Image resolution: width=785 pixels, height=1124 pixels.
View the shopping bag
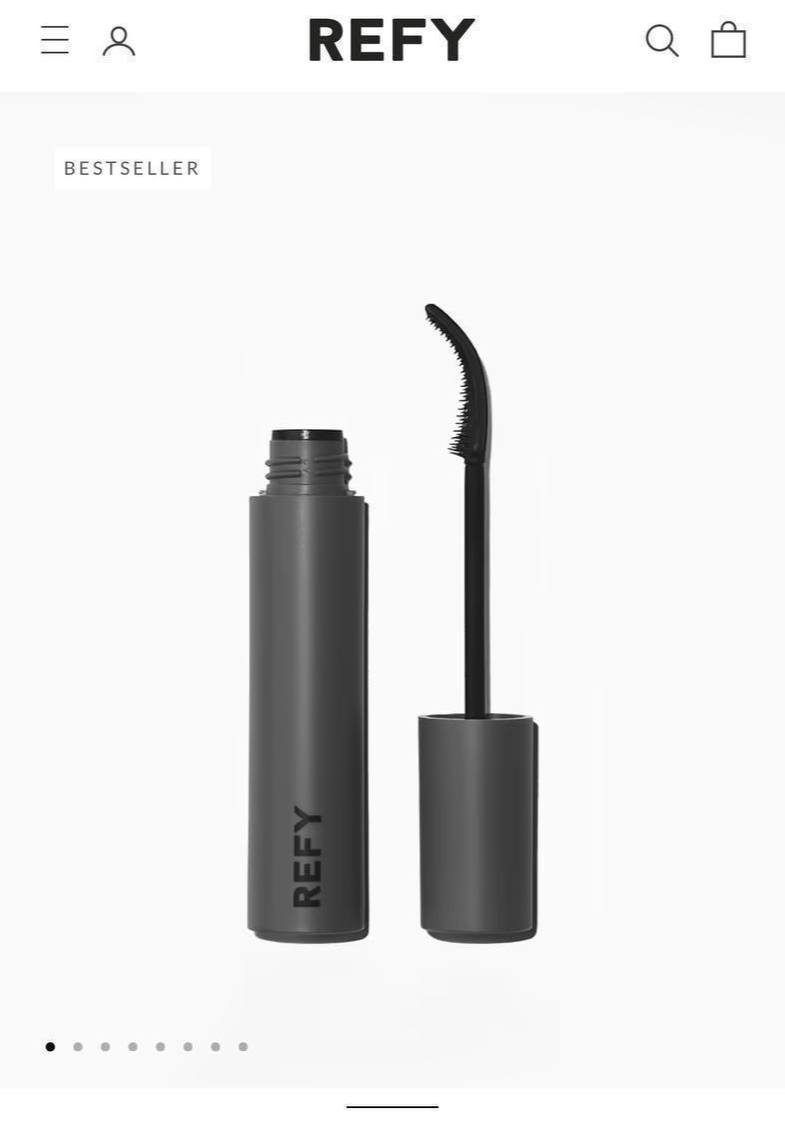(x=728, y=41)
